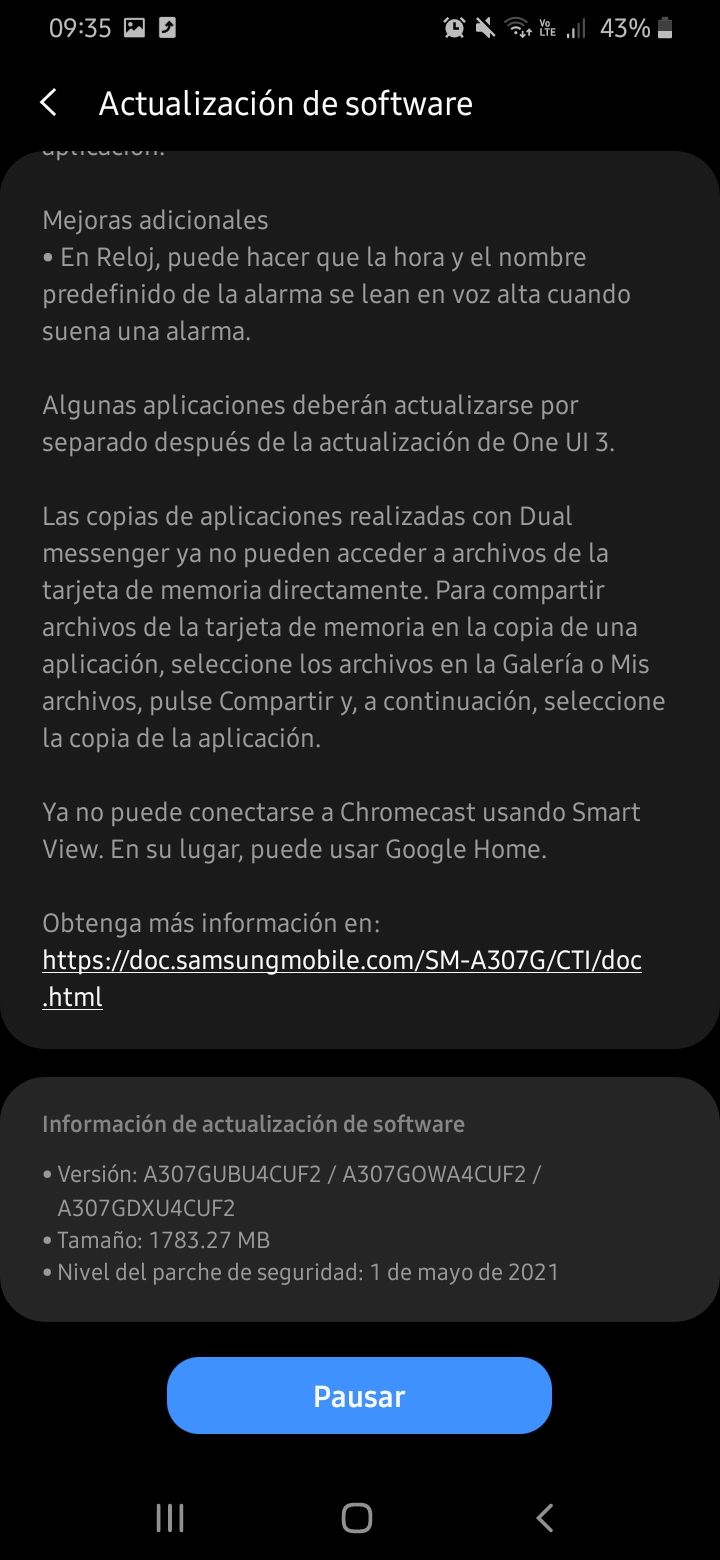Open recent apps from navigation bar
720x1560 pixels.
click(170, 1518)
